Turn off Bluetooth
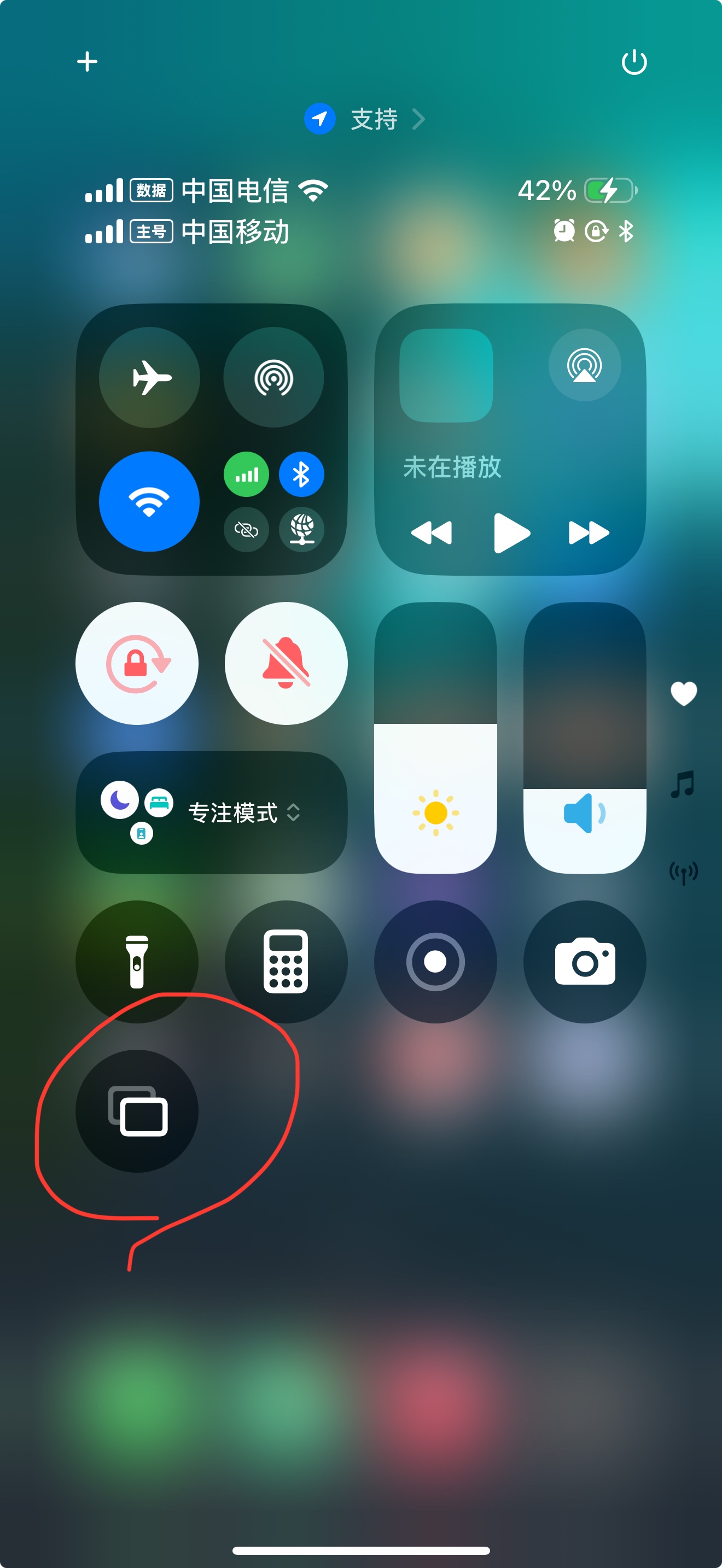 point(301,474)
